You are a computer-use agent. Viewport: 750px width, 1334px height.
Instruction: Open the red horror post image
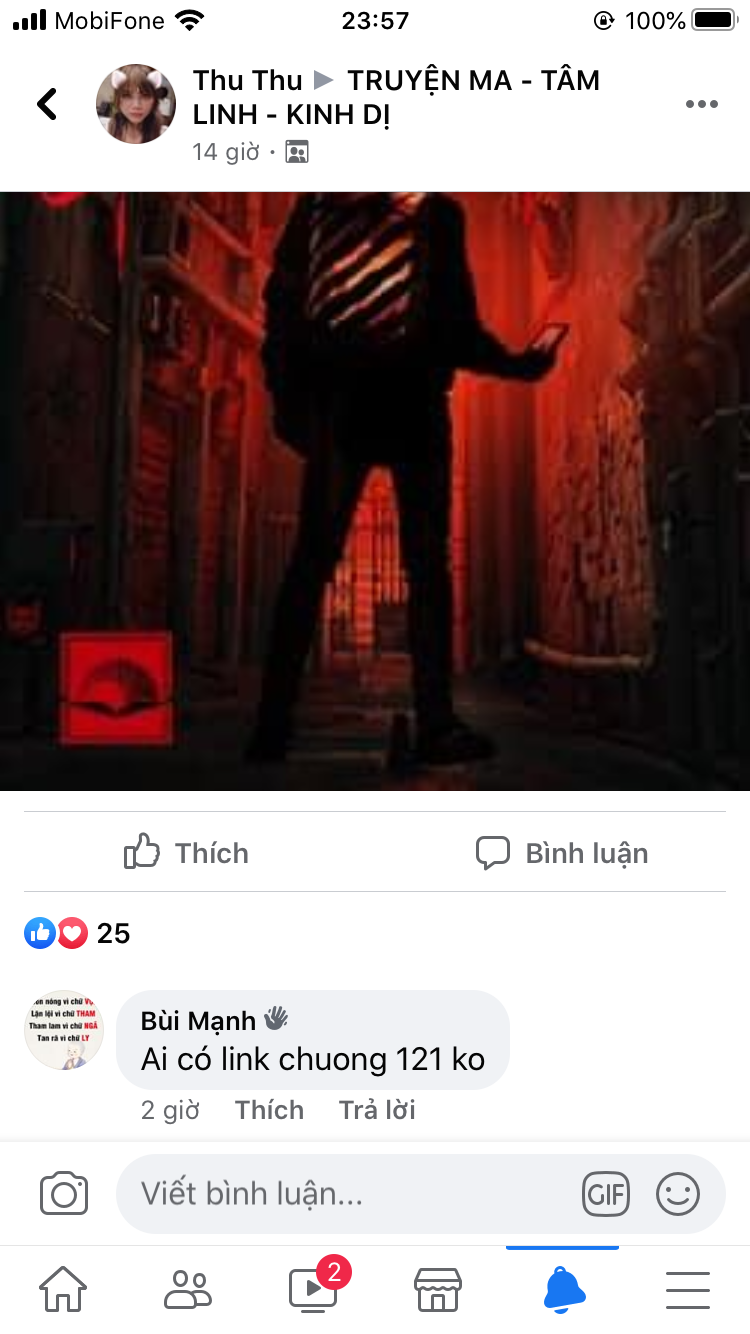click(x=375, y=490)
